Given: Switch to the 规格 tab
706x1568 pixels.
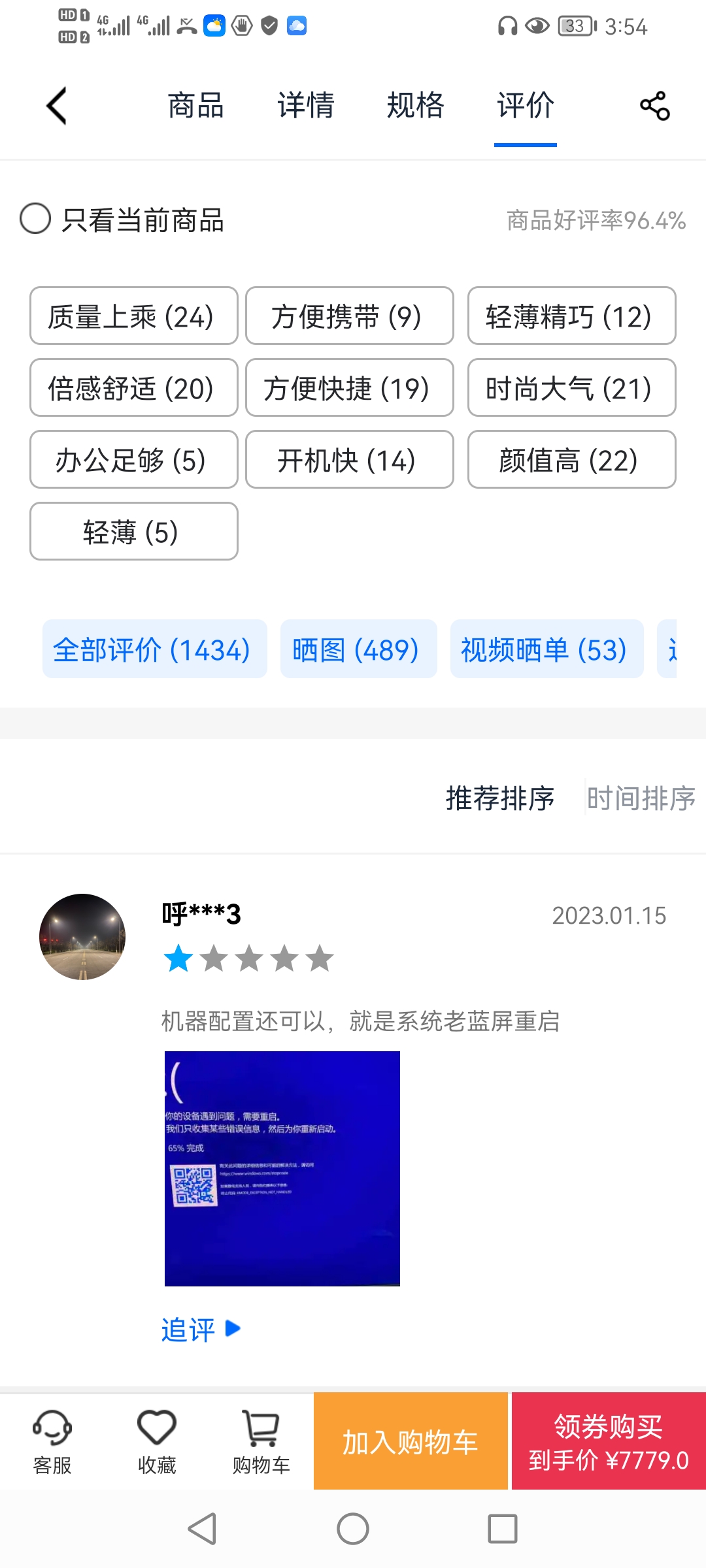Looking at the screenshot, I should pyautogui.click(x=415, y=105).
